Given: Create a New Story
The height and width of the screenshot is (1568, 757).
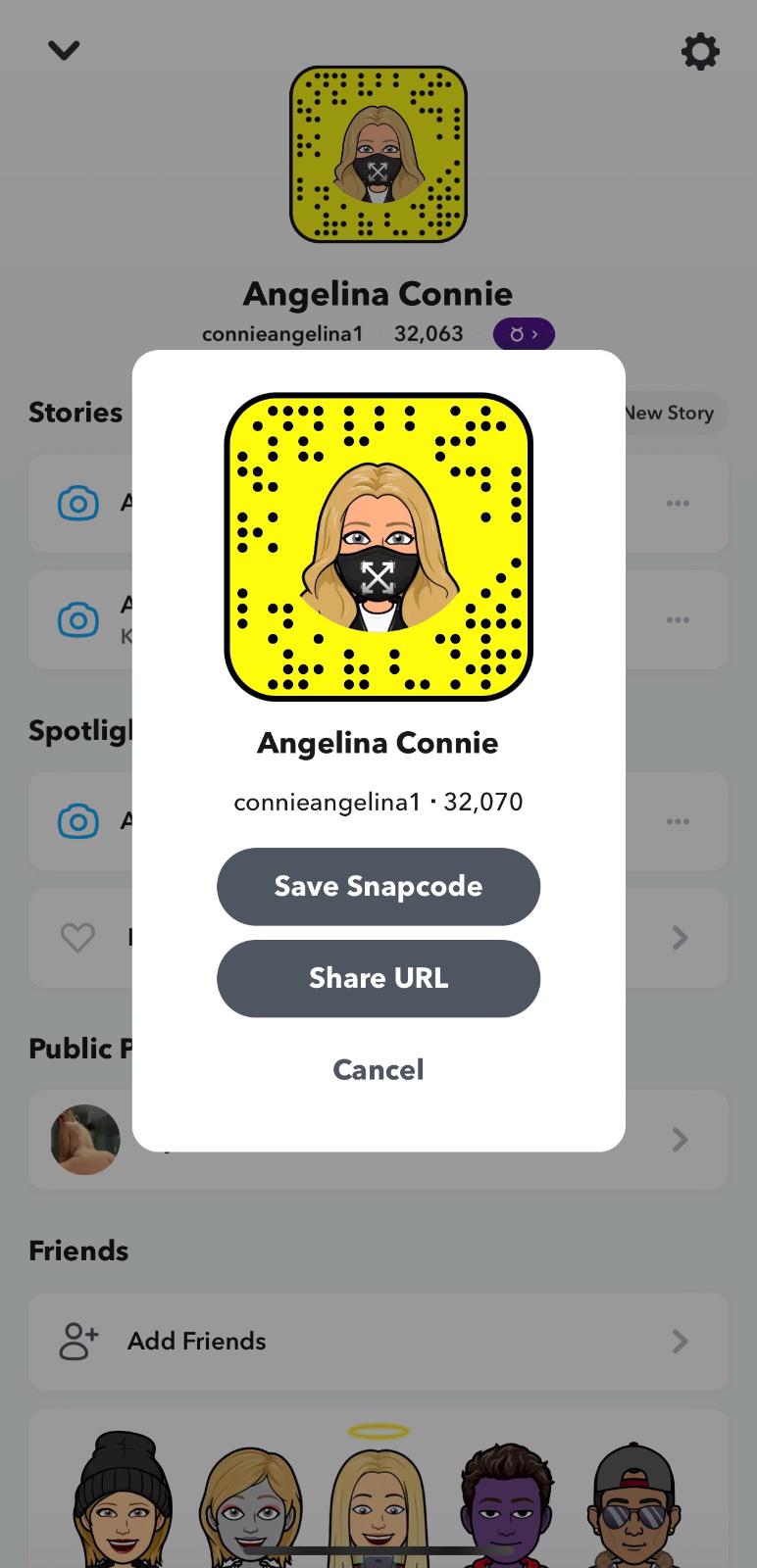Looking at the screenshot, I should point(675,413).
